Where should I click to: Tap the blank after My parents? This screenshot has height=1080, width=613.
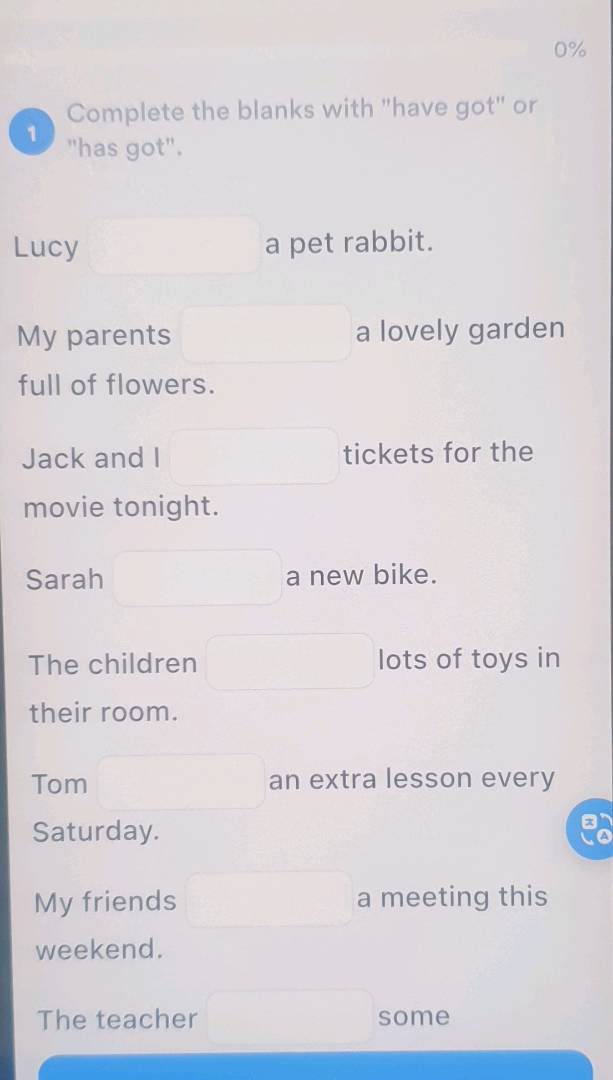point(266,334)
